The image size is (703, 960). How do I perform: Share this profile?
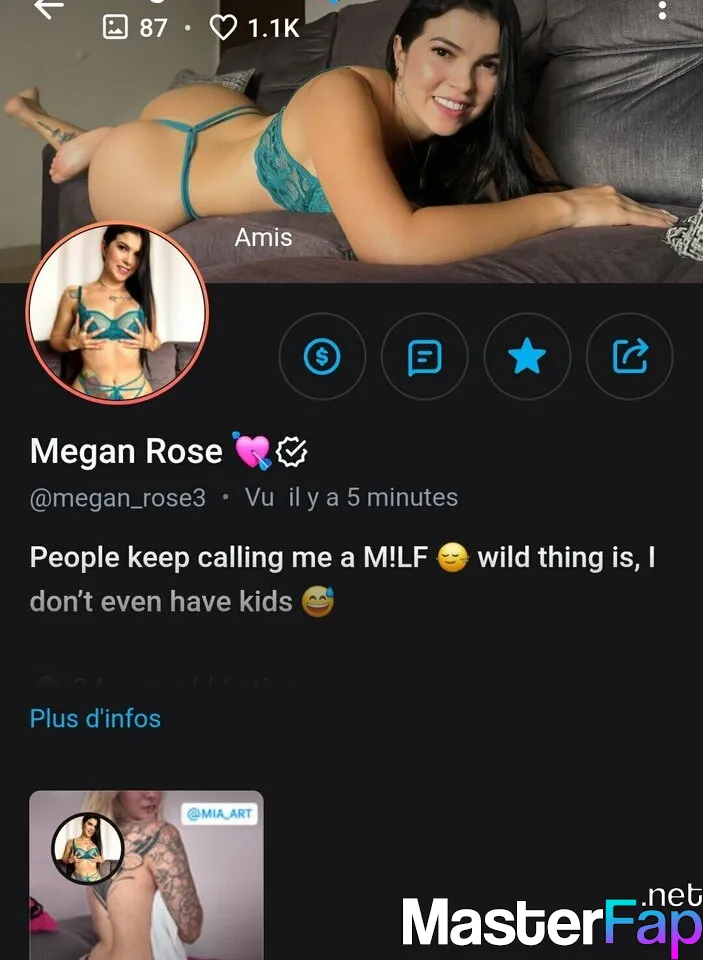(x=630, y=356)
